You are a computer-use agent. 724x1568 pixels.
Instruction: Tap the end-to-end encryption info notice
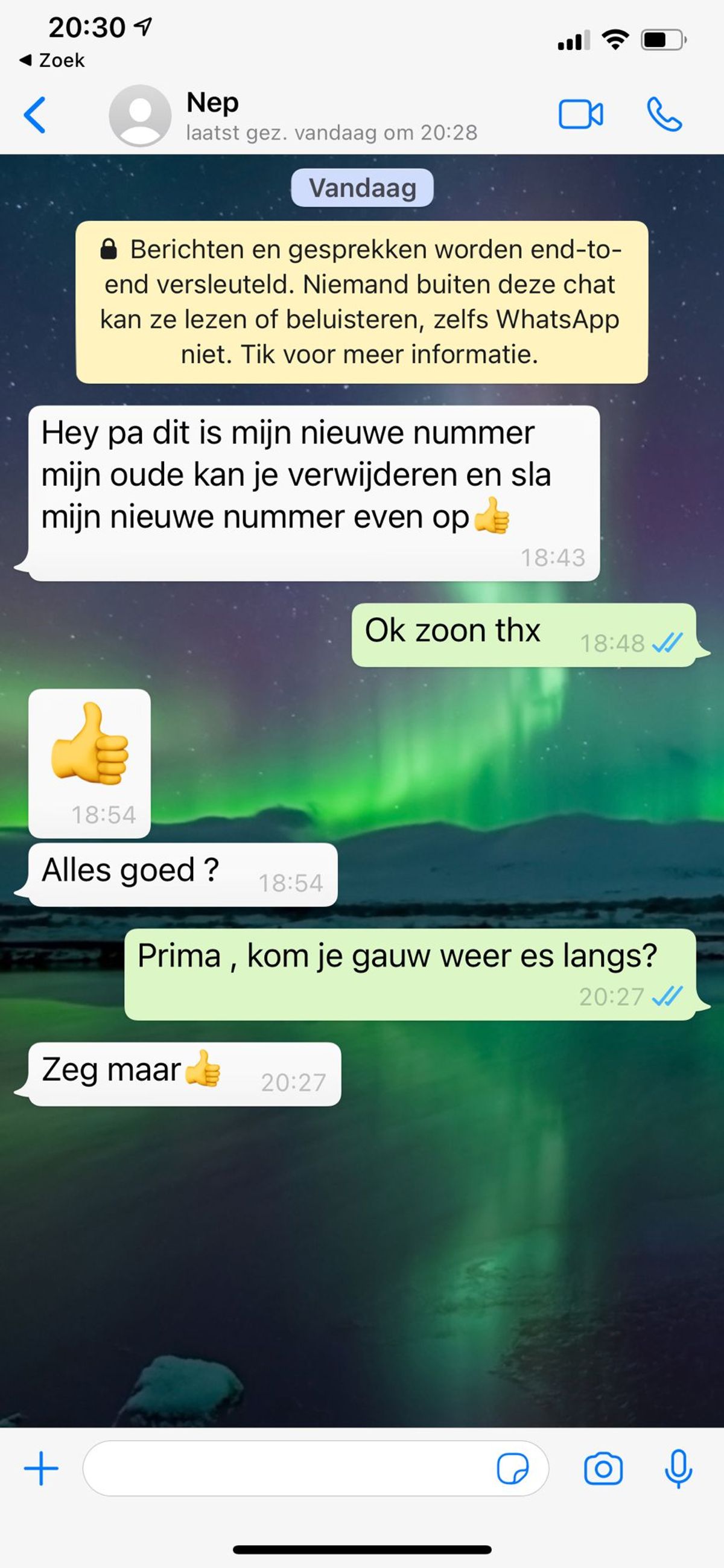361,302
